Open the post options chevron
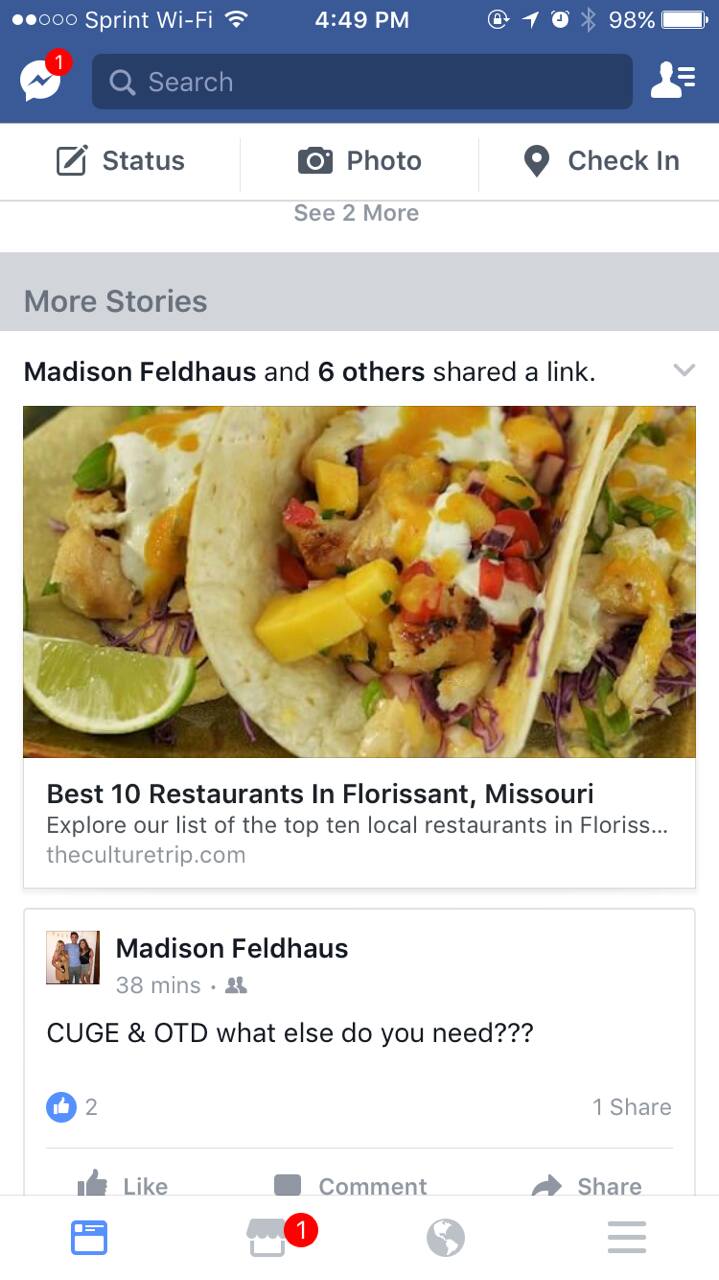 pyautogui.click(x=684, y=371)
